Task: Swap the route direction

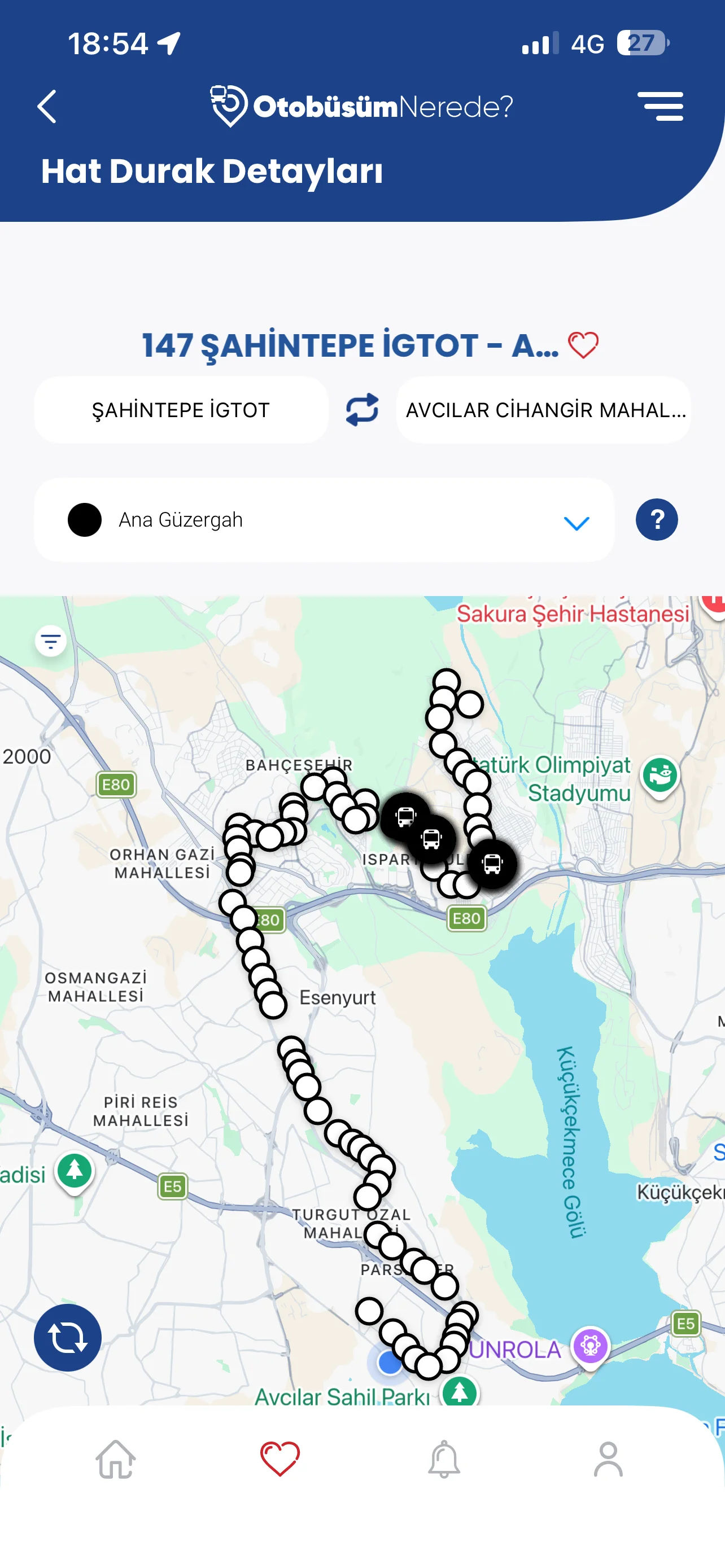Action: (x=362, y=410)
